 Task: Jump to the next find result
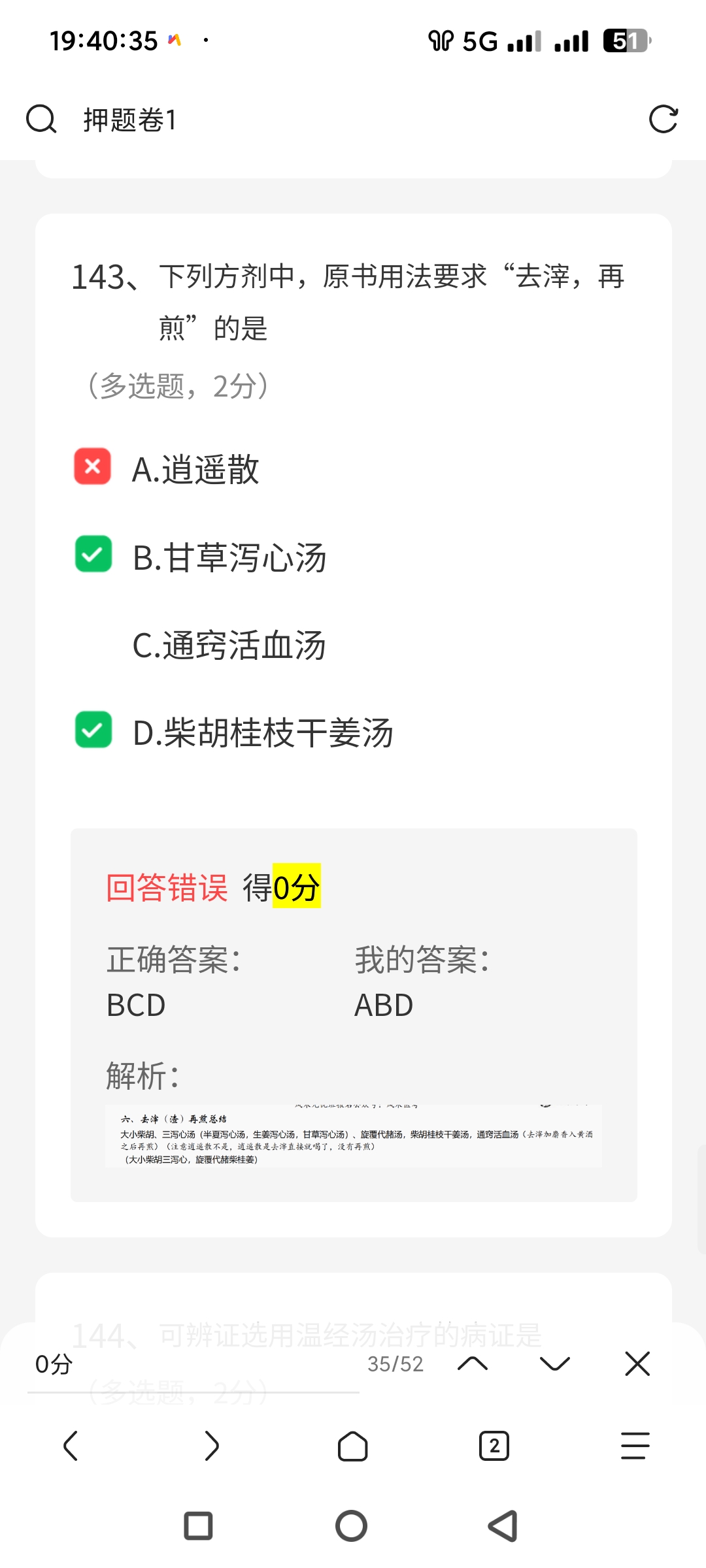tap(555, 1364)
